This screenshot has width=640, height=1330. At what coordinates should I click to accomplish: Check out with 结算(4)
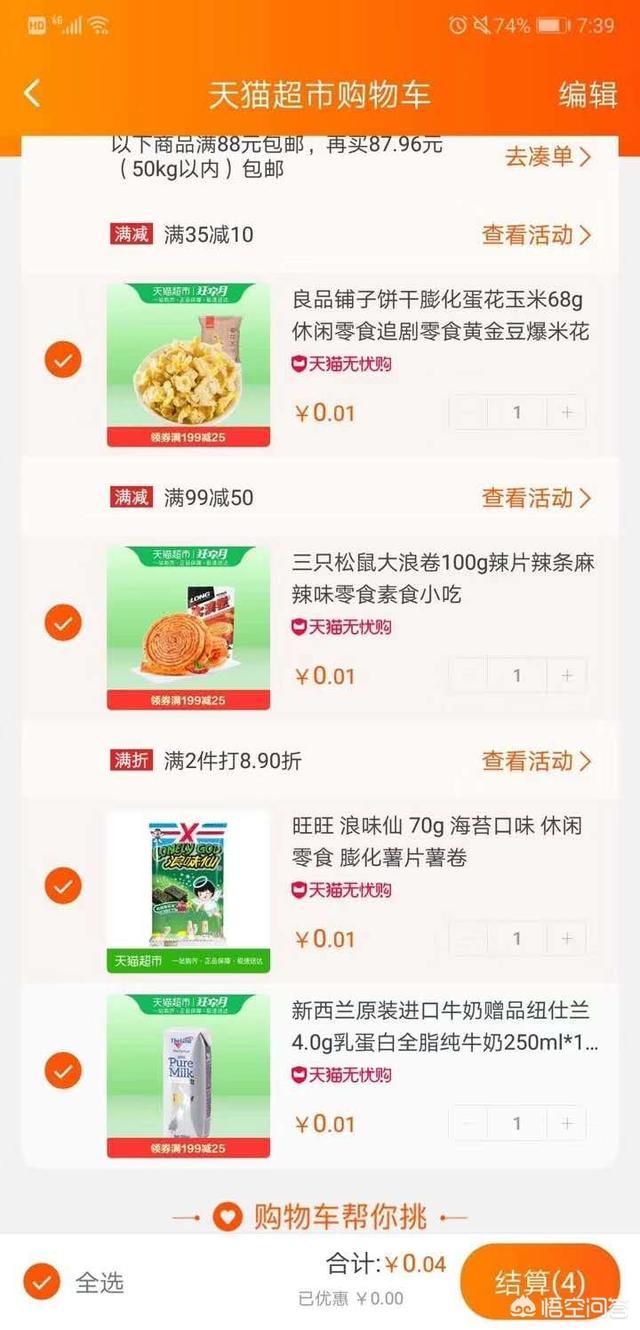click(x=540, y=1282)
